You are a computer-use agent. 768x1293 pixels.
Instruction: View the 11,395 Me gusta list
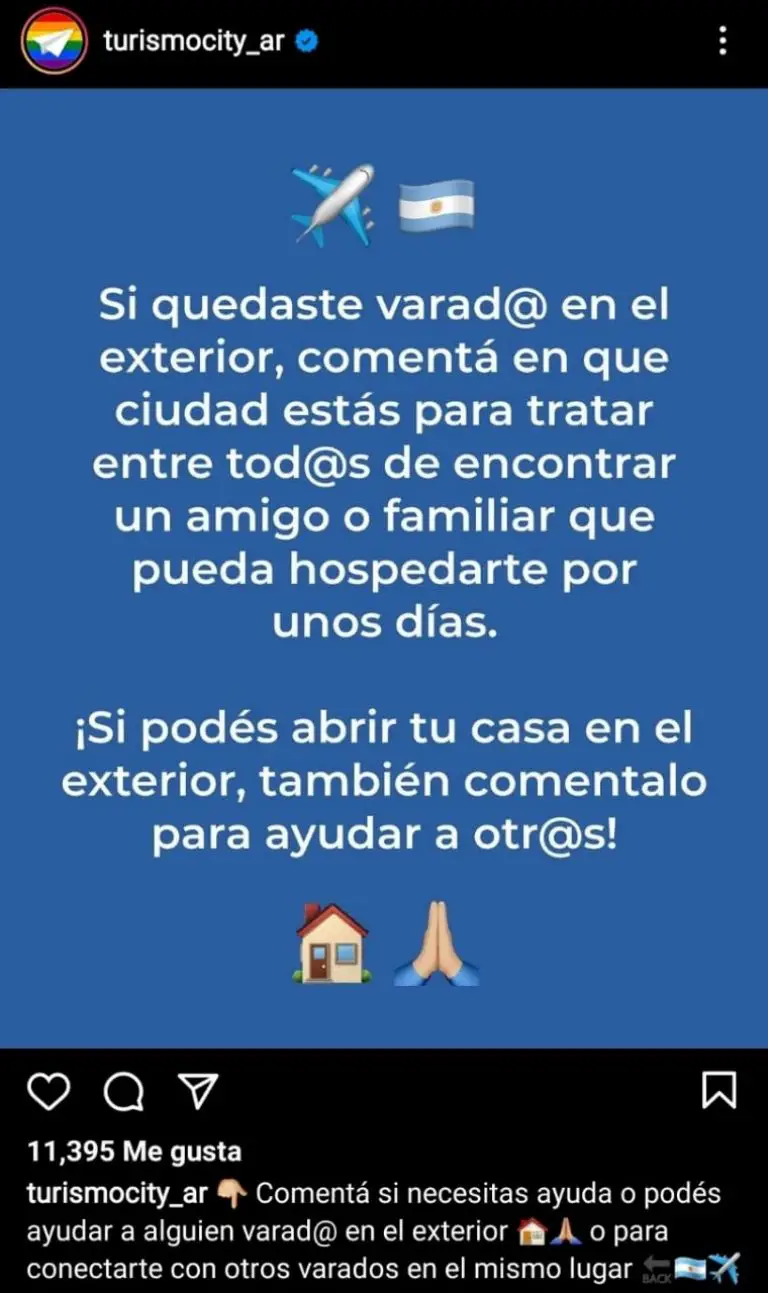click(134, 1152)
